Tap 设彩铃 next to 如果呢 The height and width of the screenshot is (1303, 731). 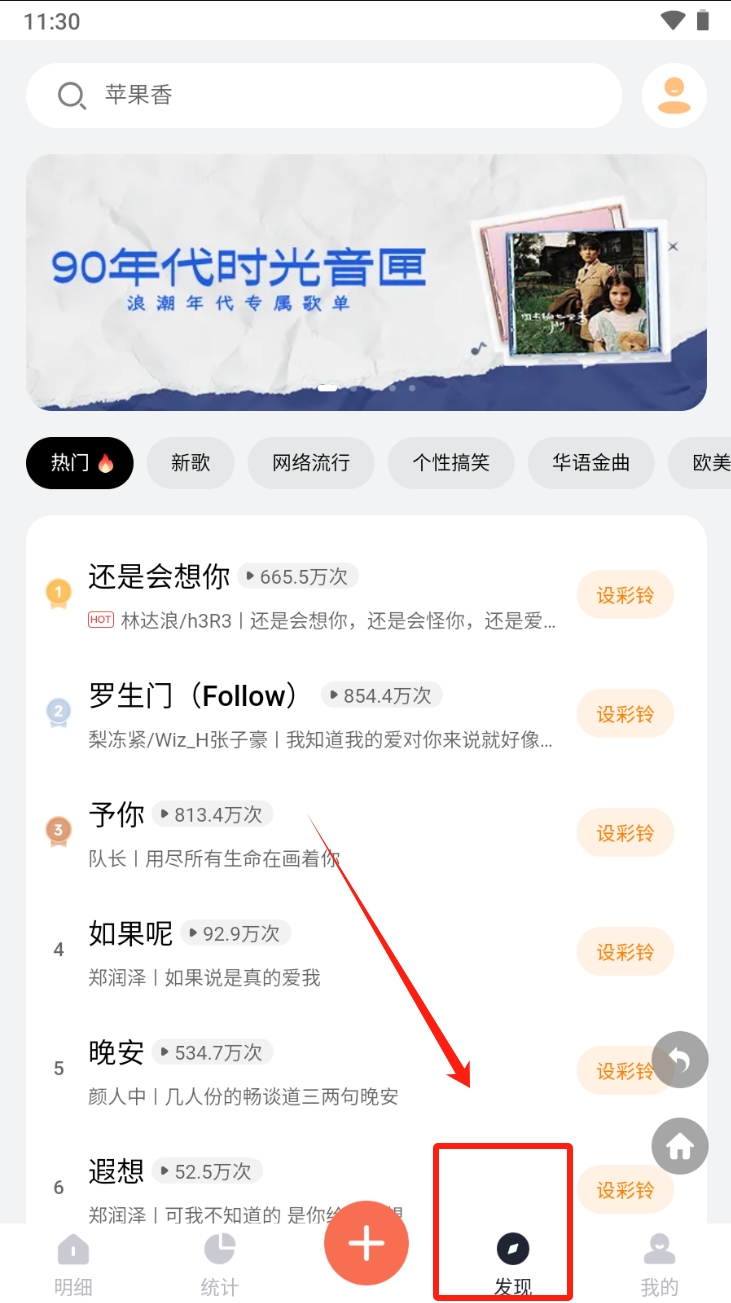point(625,952)
